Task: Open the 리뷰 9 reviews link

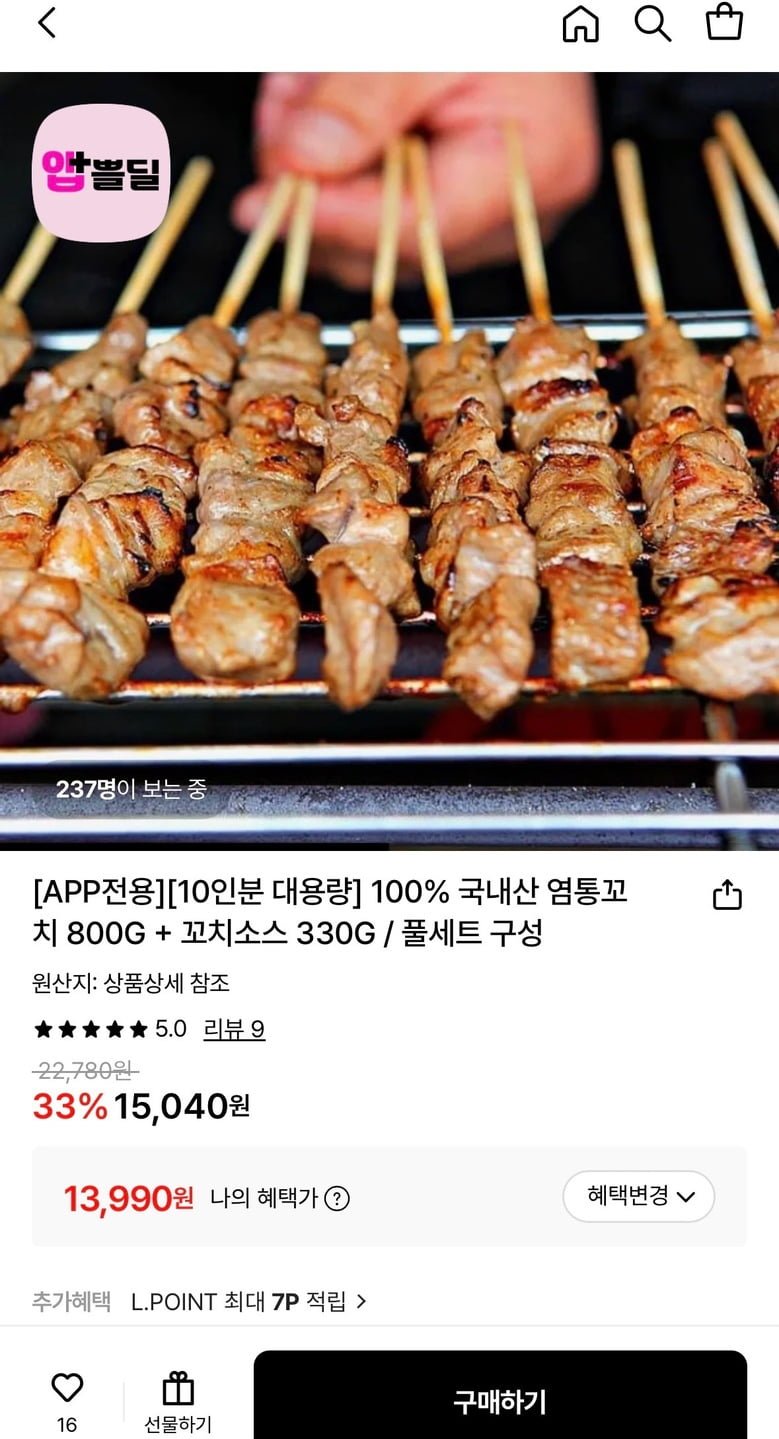Action: click(x=234, y=1029)
